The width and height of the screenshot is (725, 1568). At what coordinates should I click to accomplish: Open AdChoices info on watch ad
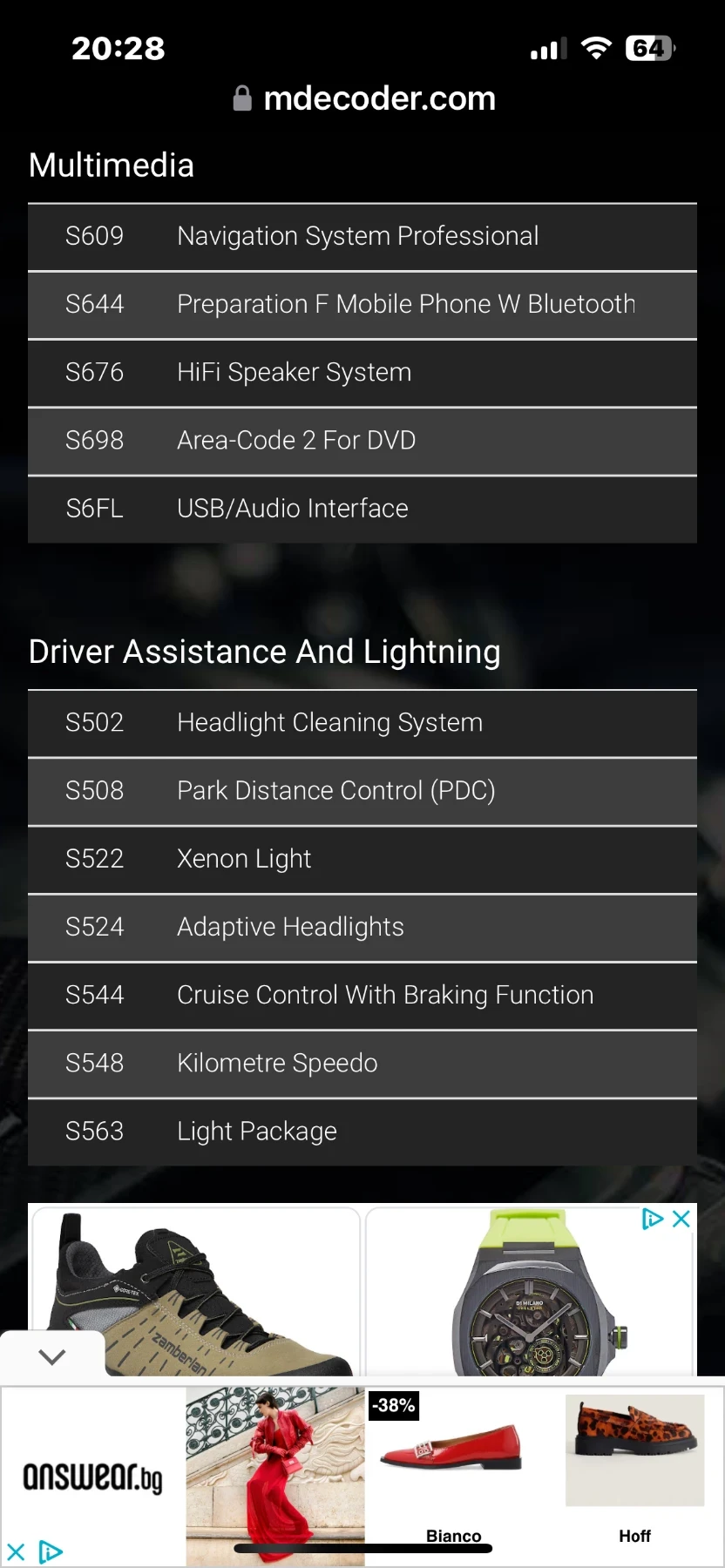pyautogui.click(x=652, y=1219)
